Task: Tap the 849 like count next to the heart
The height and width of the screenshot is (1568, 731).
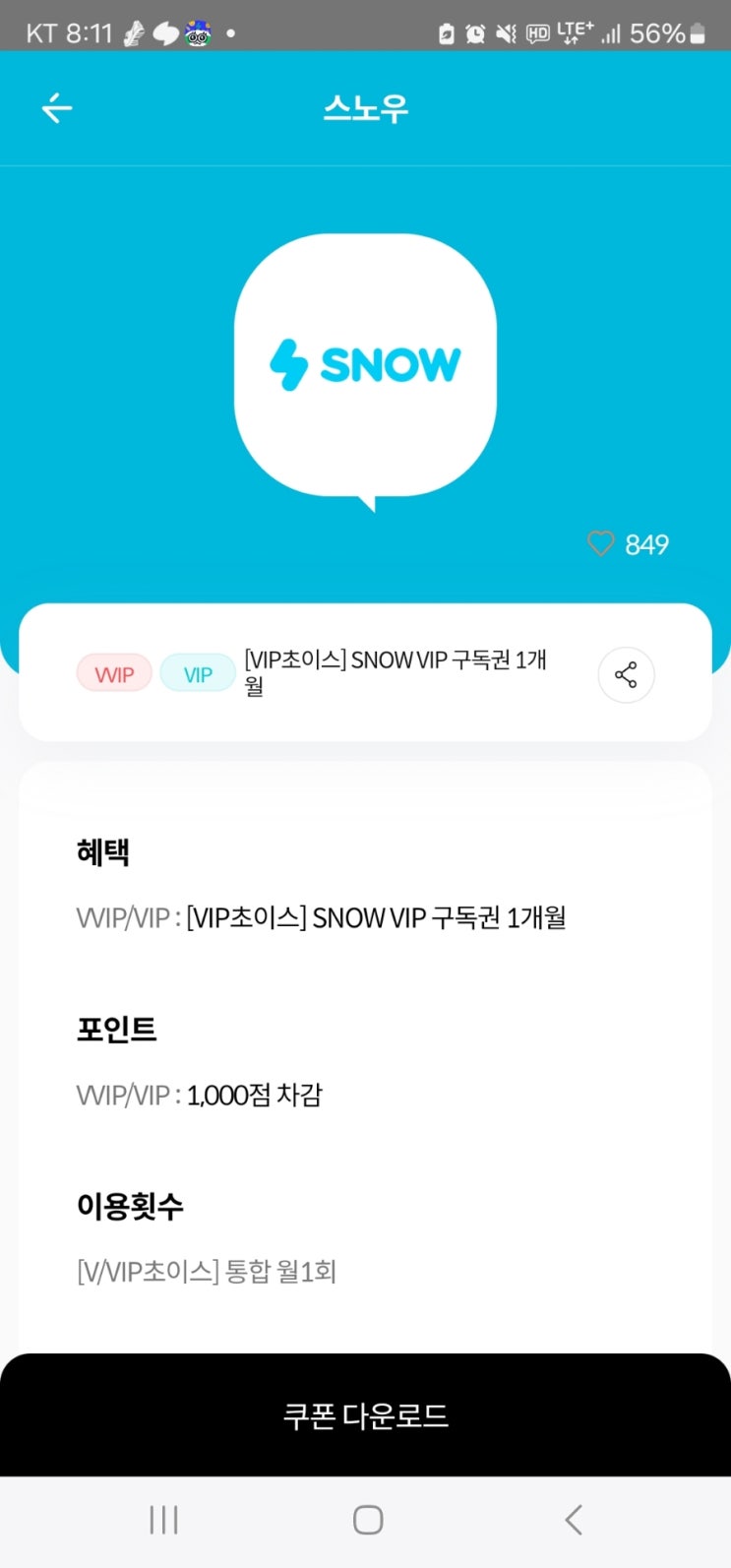Action: (x=645, y=543)
